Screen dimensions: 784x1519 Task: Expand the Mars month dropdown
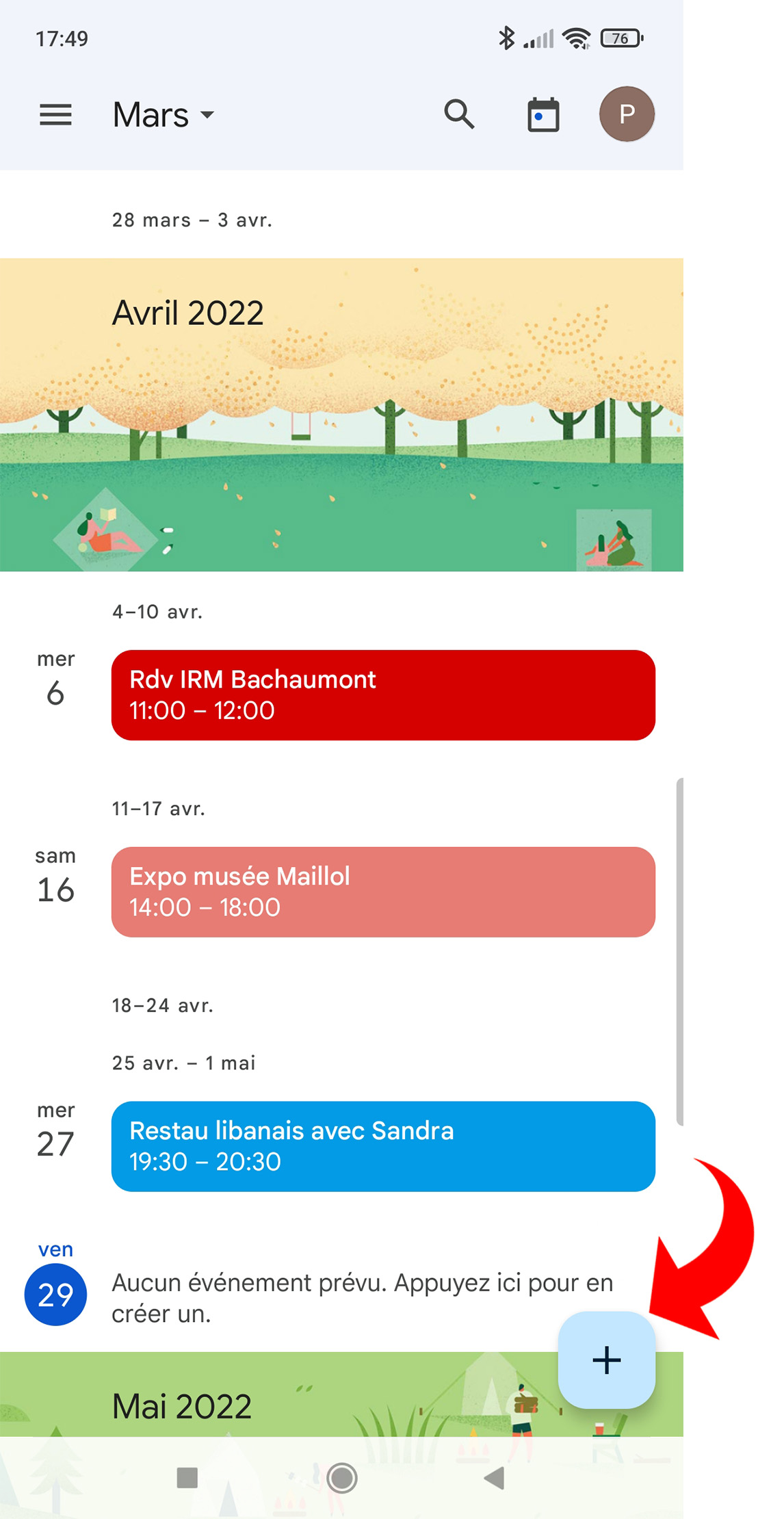(x=164, y=114)
